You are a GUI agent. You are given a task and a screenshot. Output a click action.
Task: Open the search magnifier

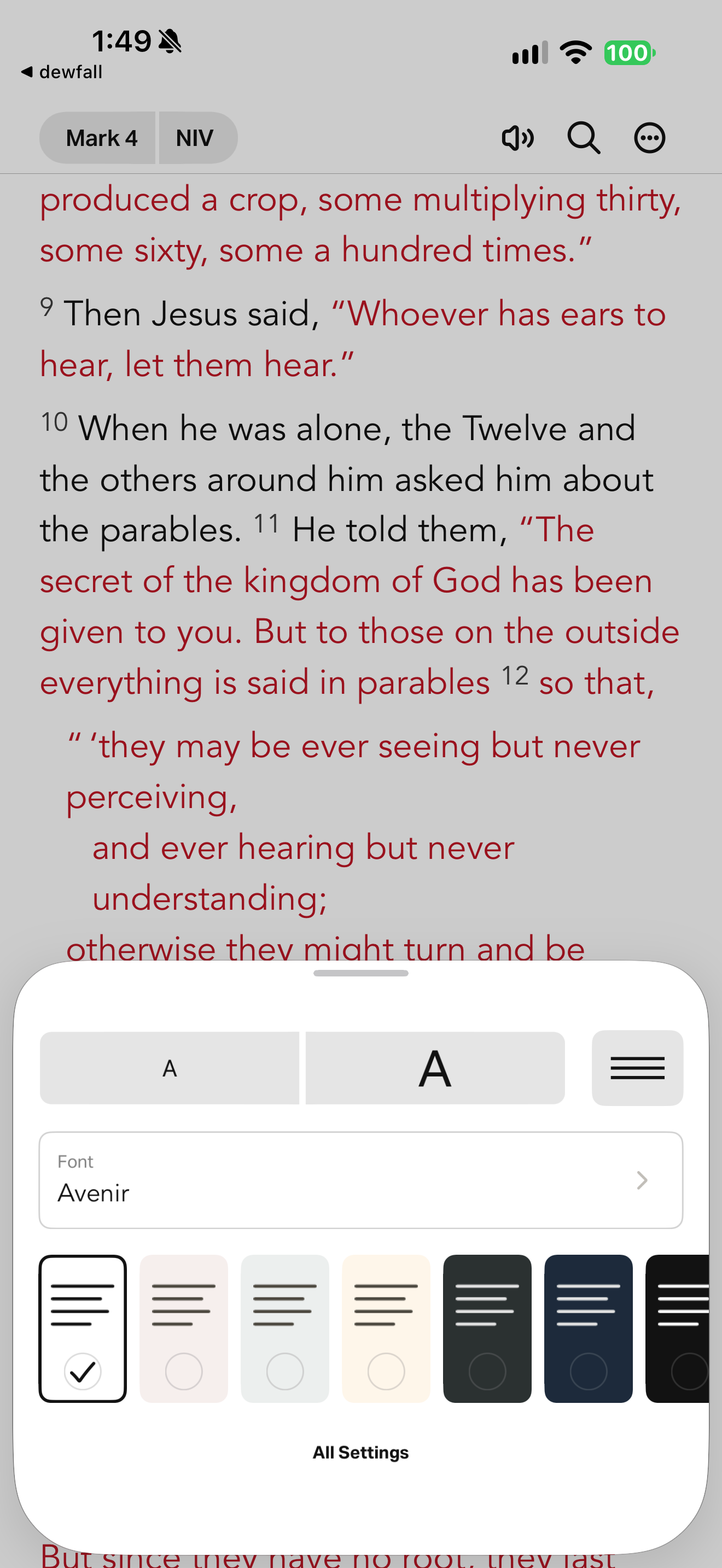click(584, 138)
